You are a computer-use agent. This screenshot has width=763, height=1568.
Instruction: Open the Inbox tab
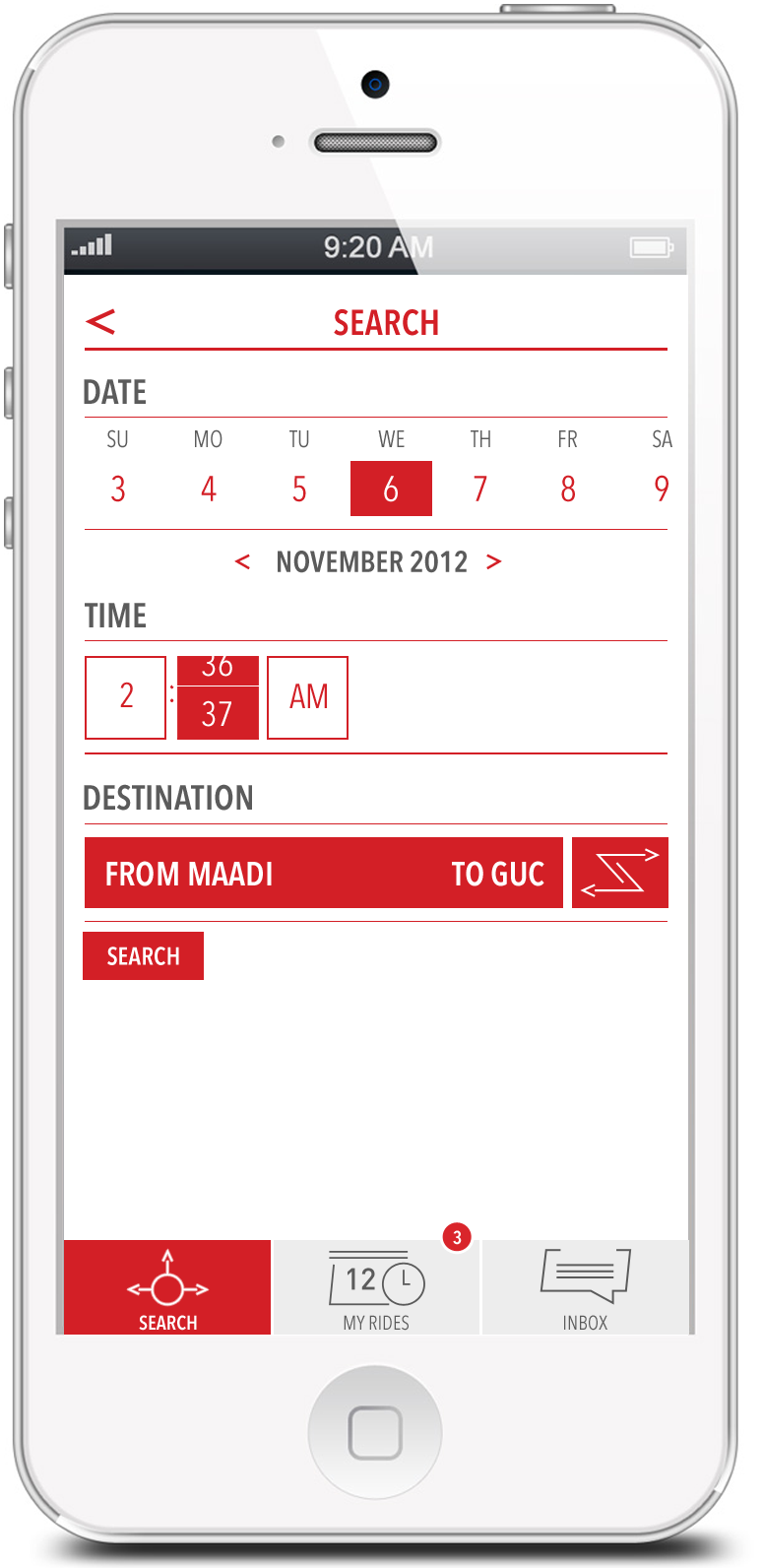pyautogui.click(x=585, y=1288)
